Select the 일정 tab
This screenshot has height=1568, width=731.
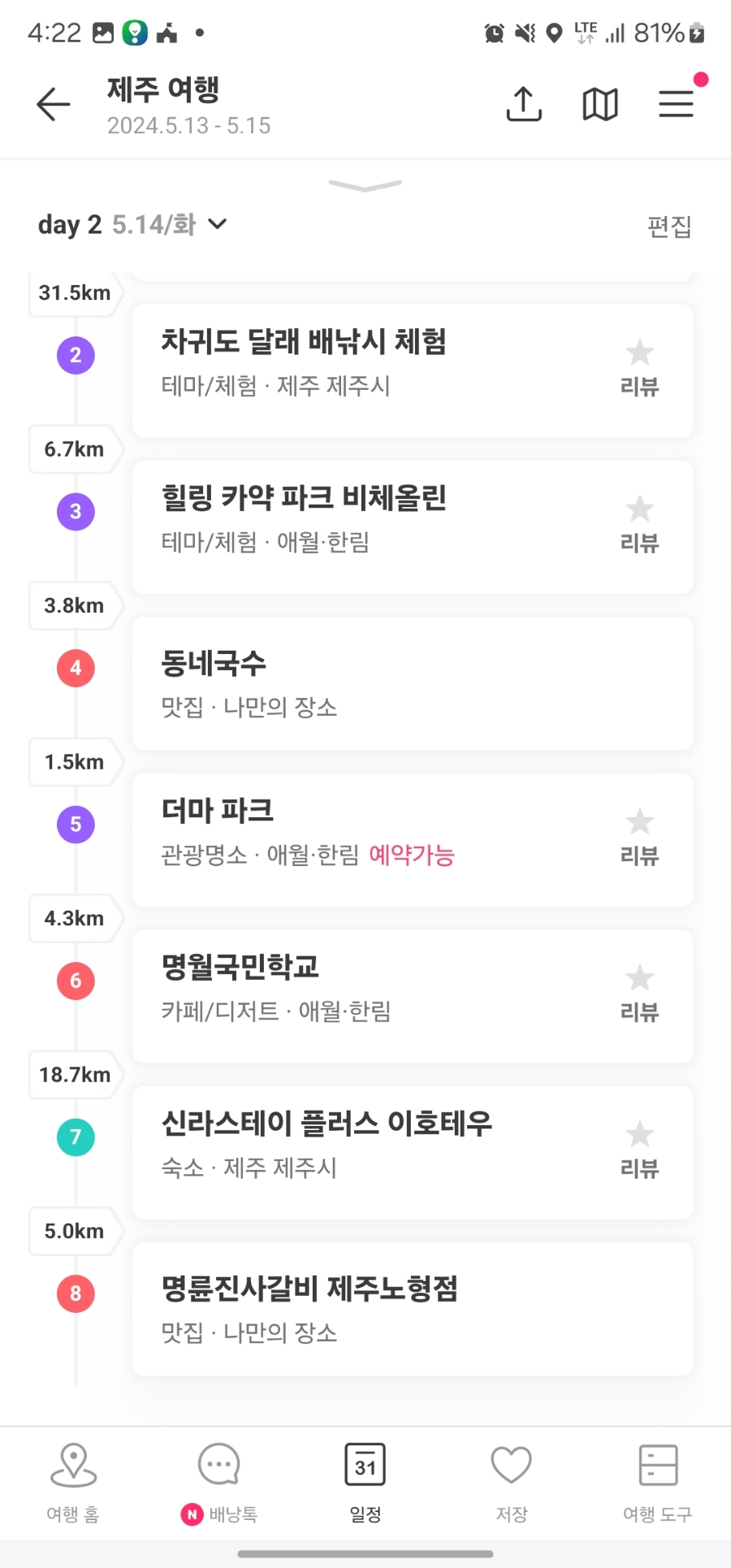click(x=365, y=1483)
